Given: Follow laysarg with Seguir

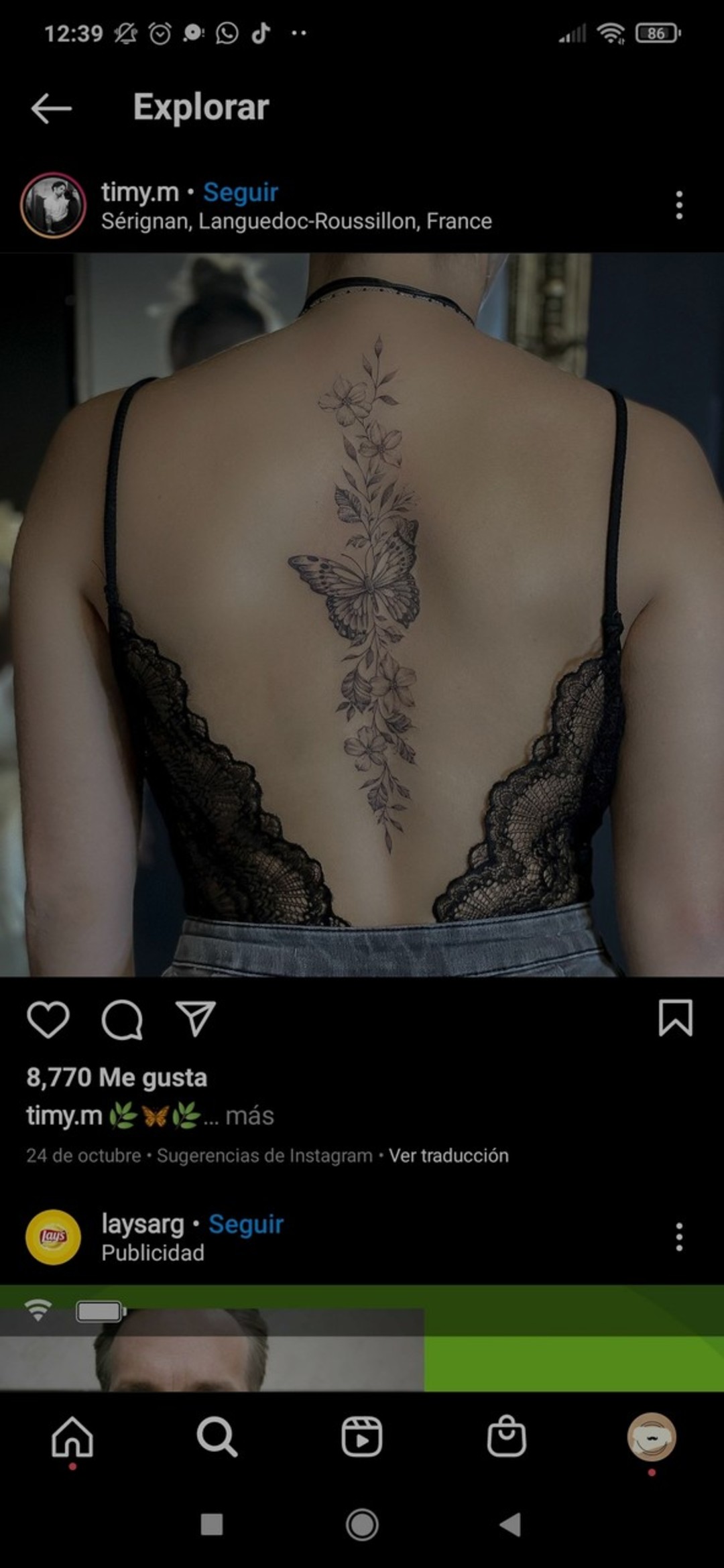Looking at the screenshot, I should tap(246, 1224).
